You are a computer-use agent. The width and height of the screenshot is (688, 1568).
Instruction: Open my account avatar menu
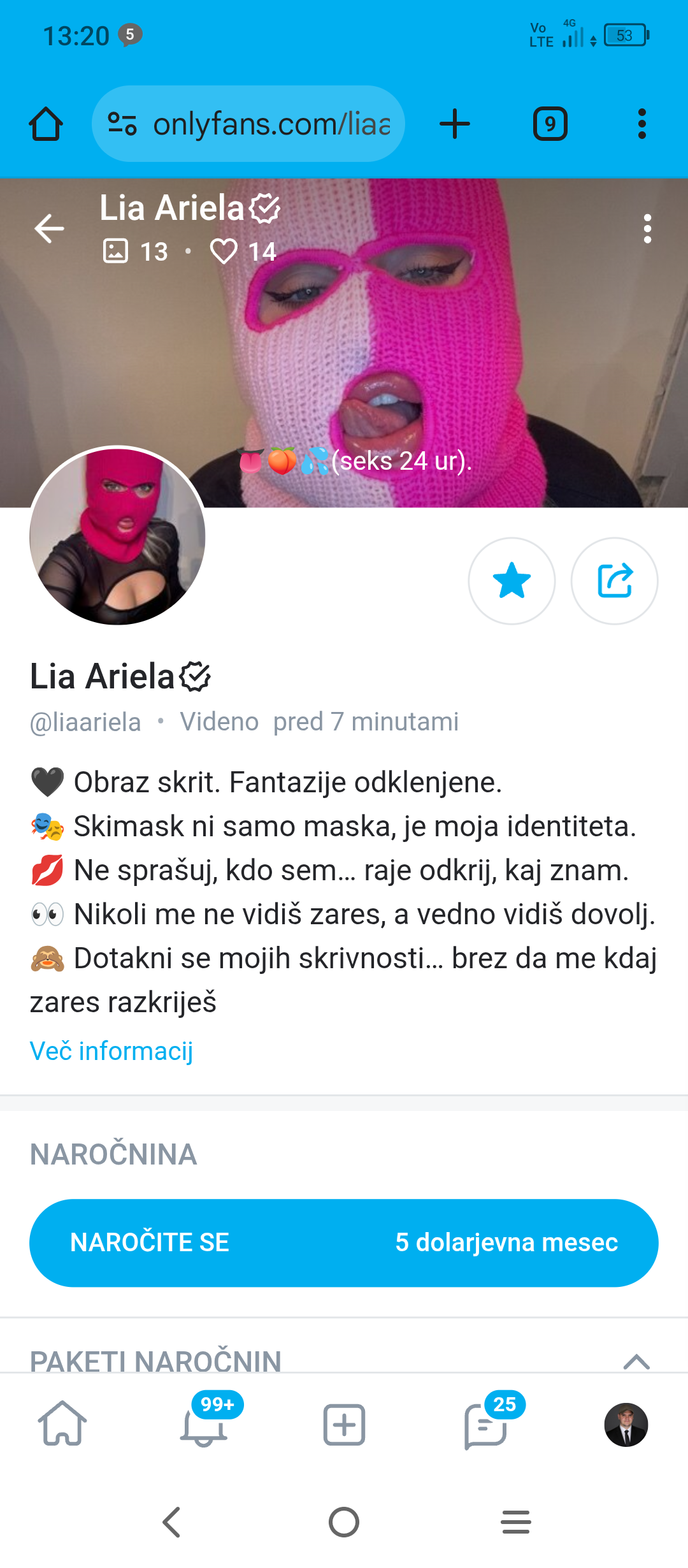click(626, 1424)
